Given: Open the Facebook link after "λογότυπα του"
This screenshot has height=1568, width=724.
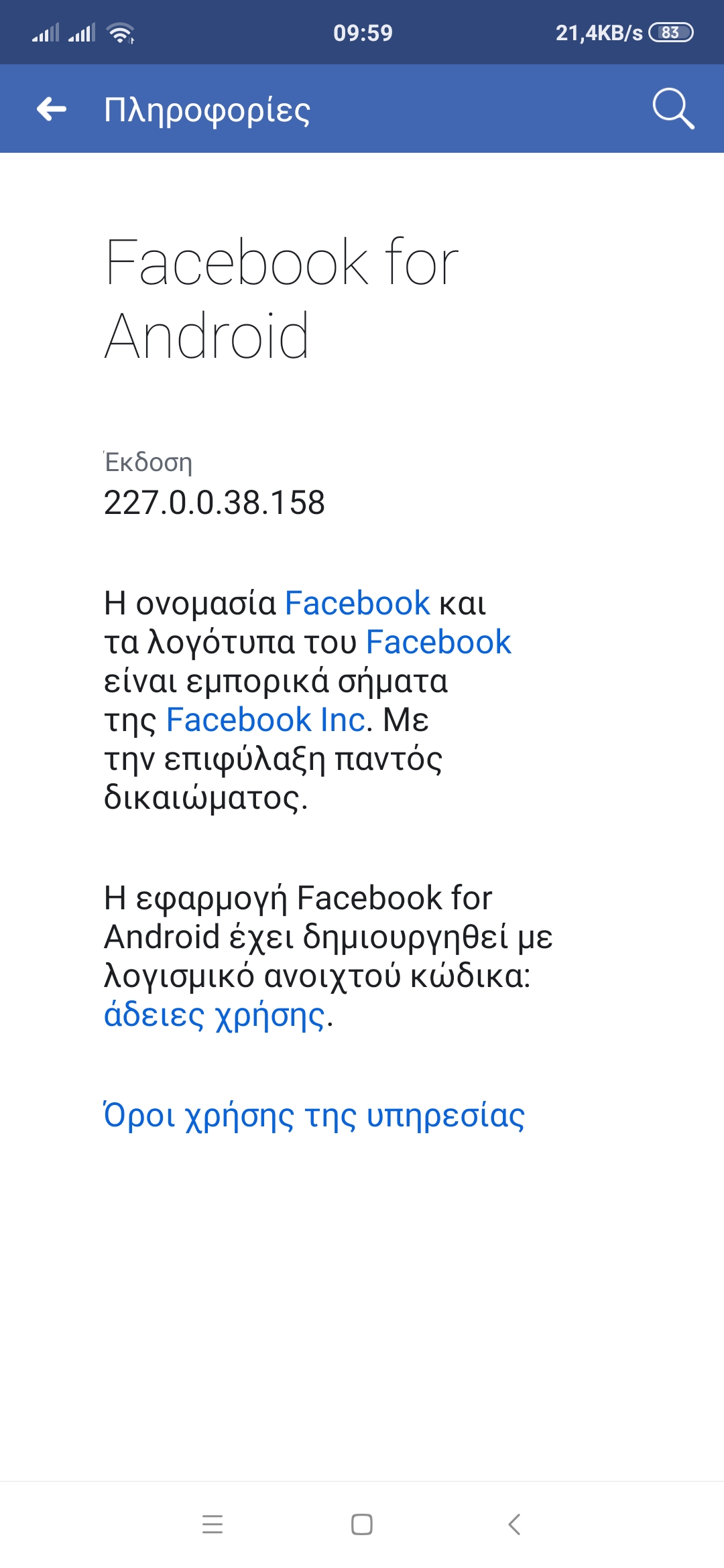Looking at the screenshot, I should (438, 642).
